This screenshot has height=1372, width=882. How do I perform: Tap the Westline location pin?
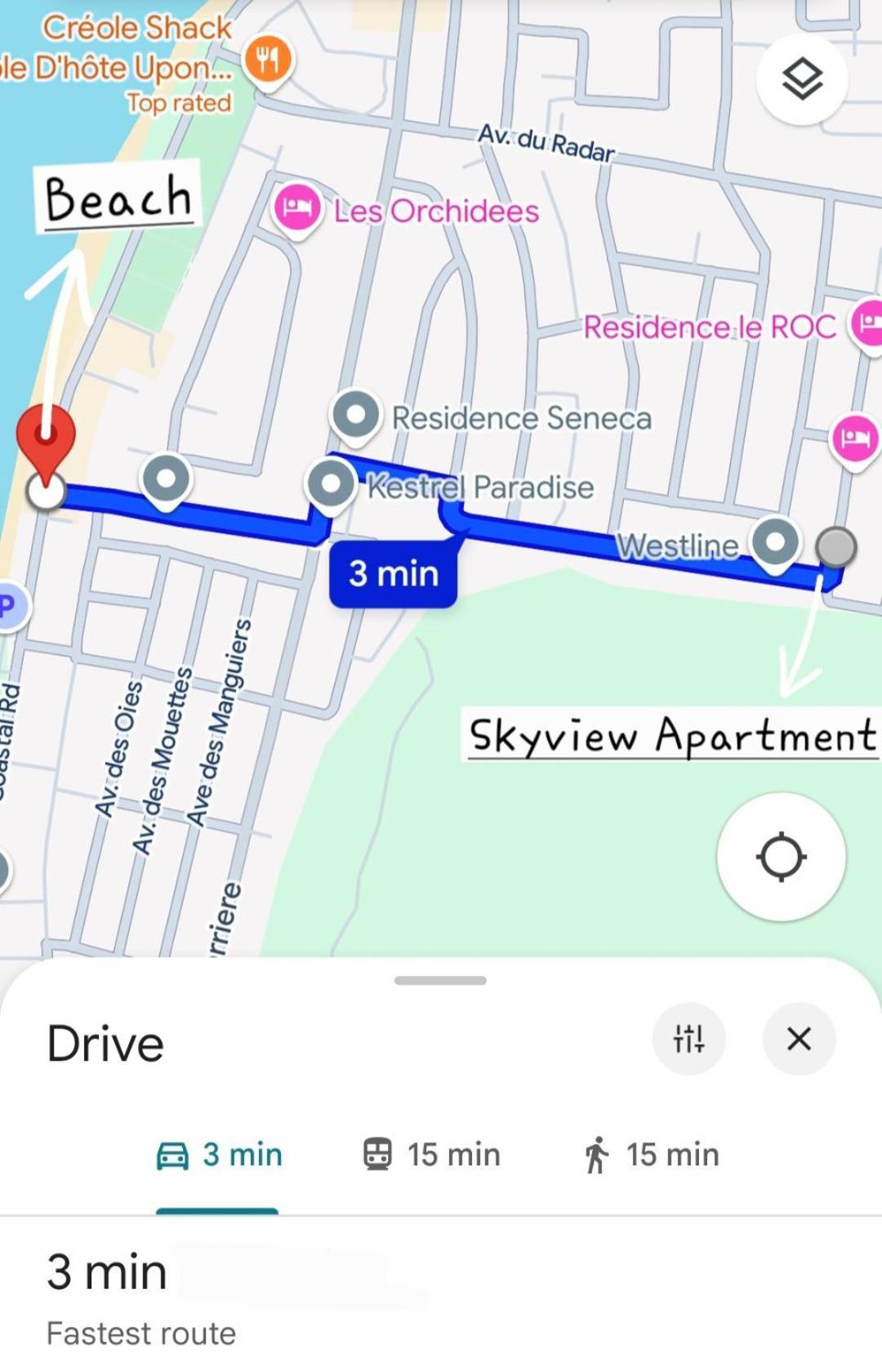pyautogui.click(x=774, y=541)
